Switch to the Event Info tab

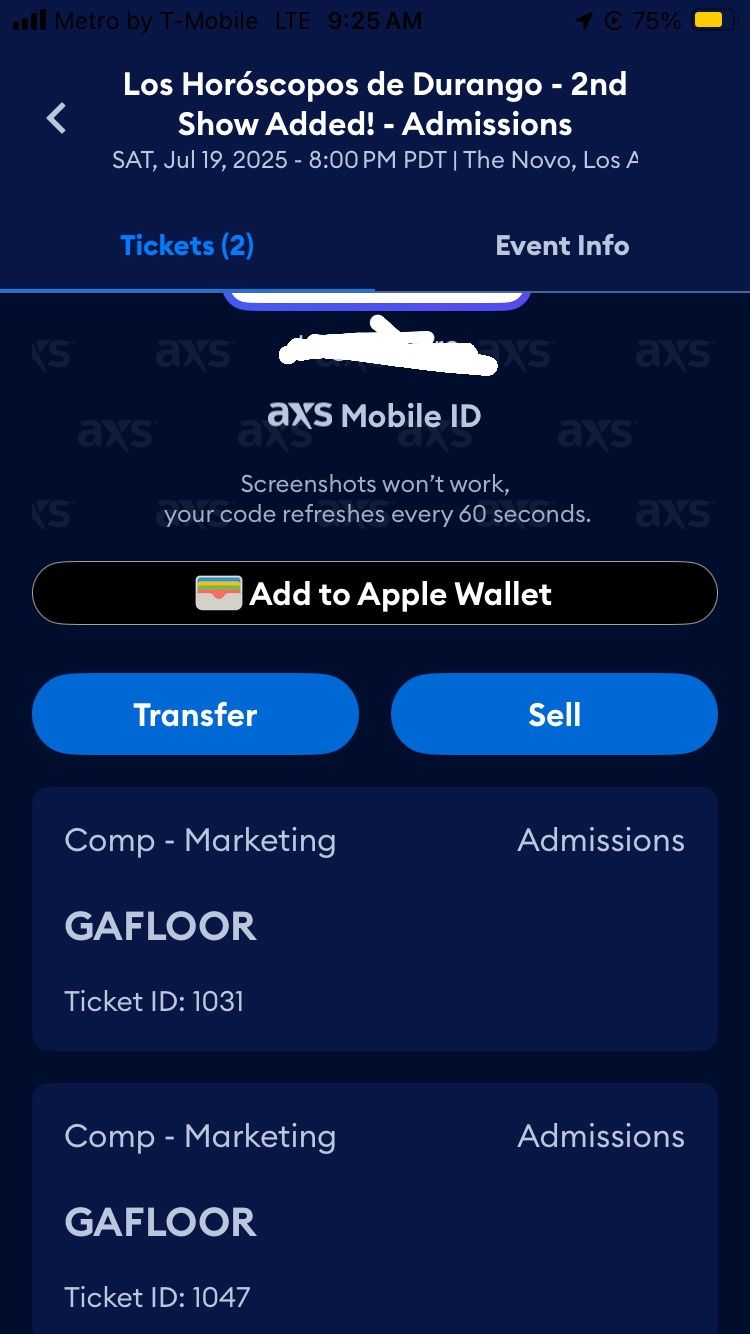point(562,246)
